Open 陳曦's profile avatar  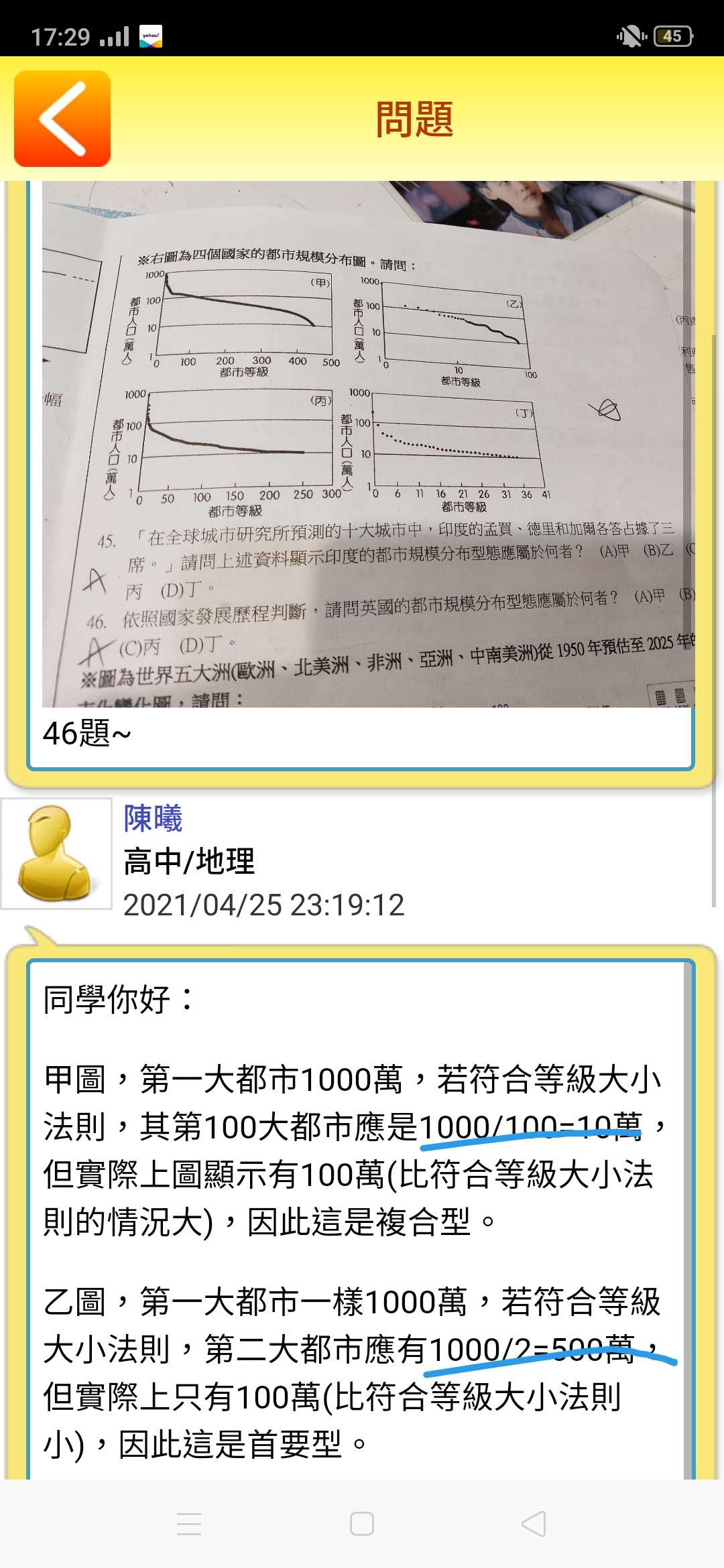pos(56,853)
